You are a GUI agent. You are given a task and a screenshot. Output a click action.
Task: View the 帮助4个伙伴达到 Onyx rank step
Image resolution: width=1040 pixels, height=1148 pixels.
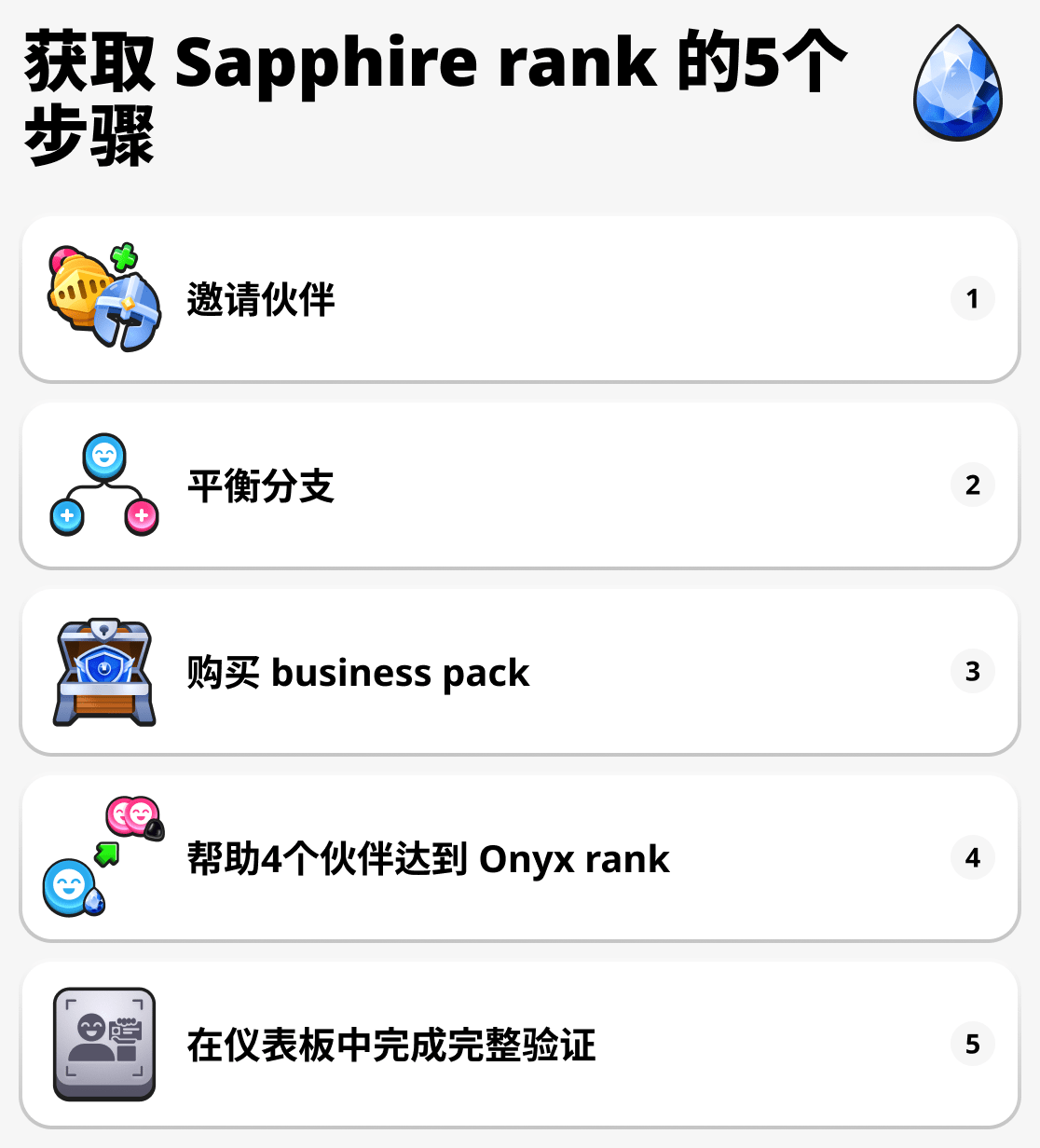click(x=519, y=858)
